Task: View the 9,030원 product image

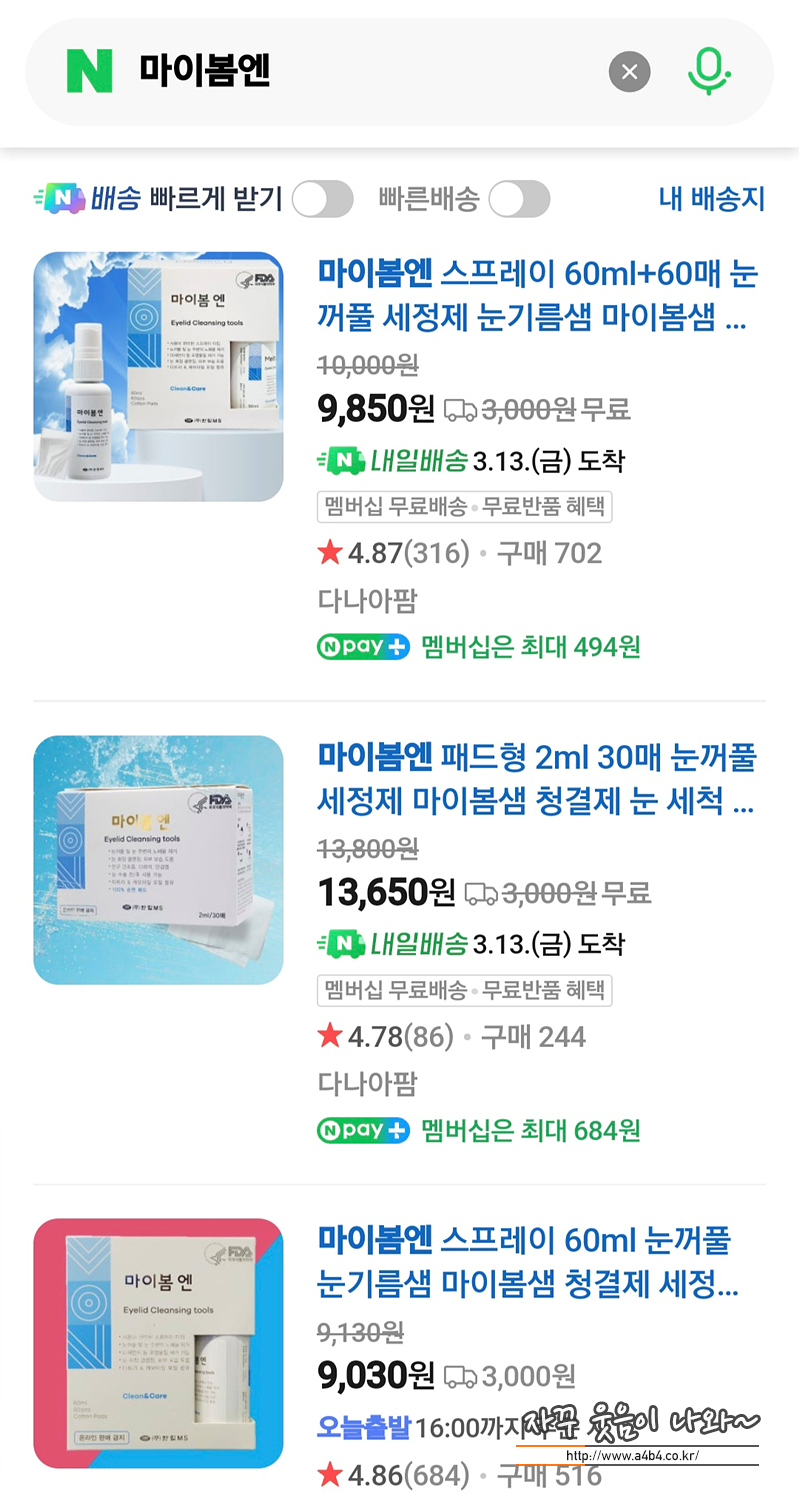Action: [x=158, y=1343]
